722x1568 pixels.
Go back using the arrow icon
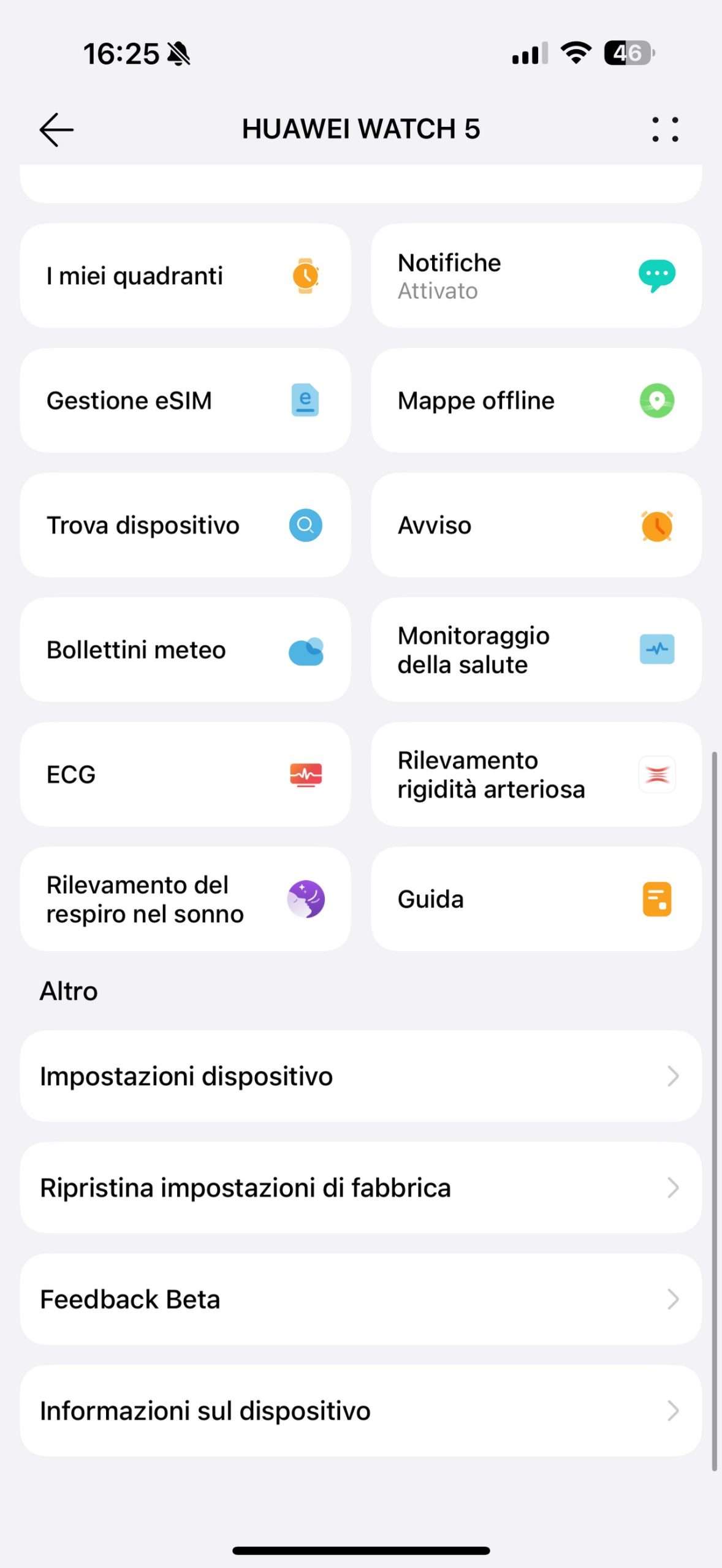point(56,129)
